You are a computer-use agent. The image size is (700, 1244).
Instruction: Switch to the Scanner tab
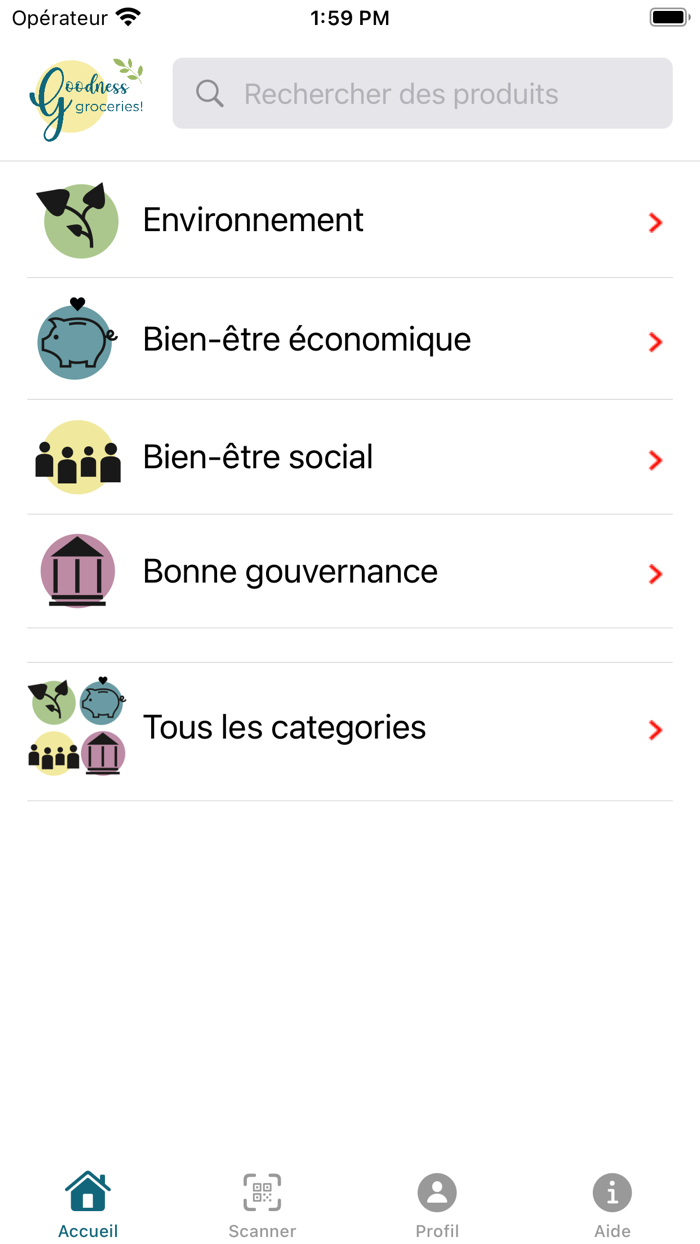[262, 1204]
